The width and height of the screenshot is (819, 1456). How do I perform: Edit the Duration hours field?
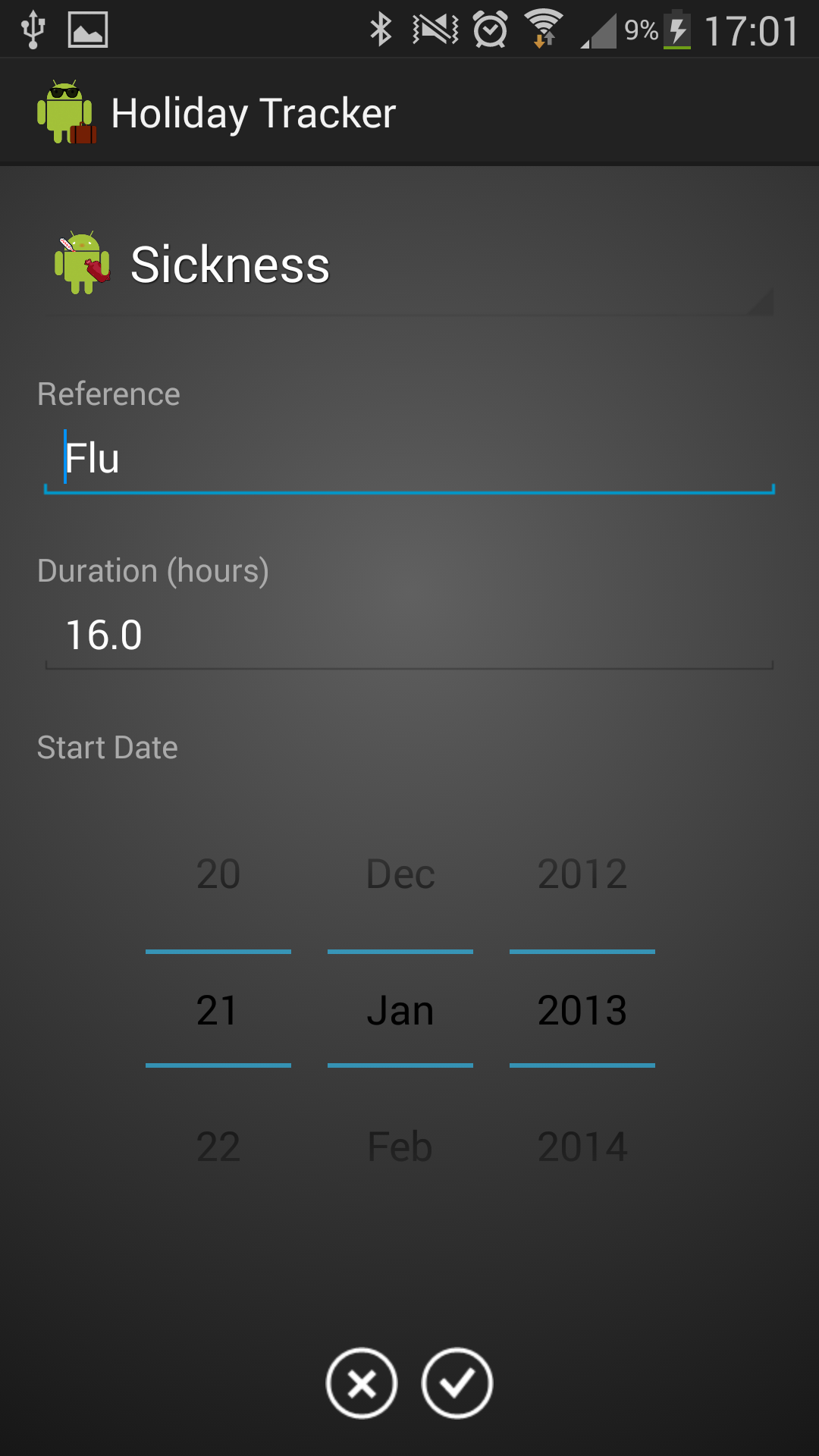click(409, 635)
